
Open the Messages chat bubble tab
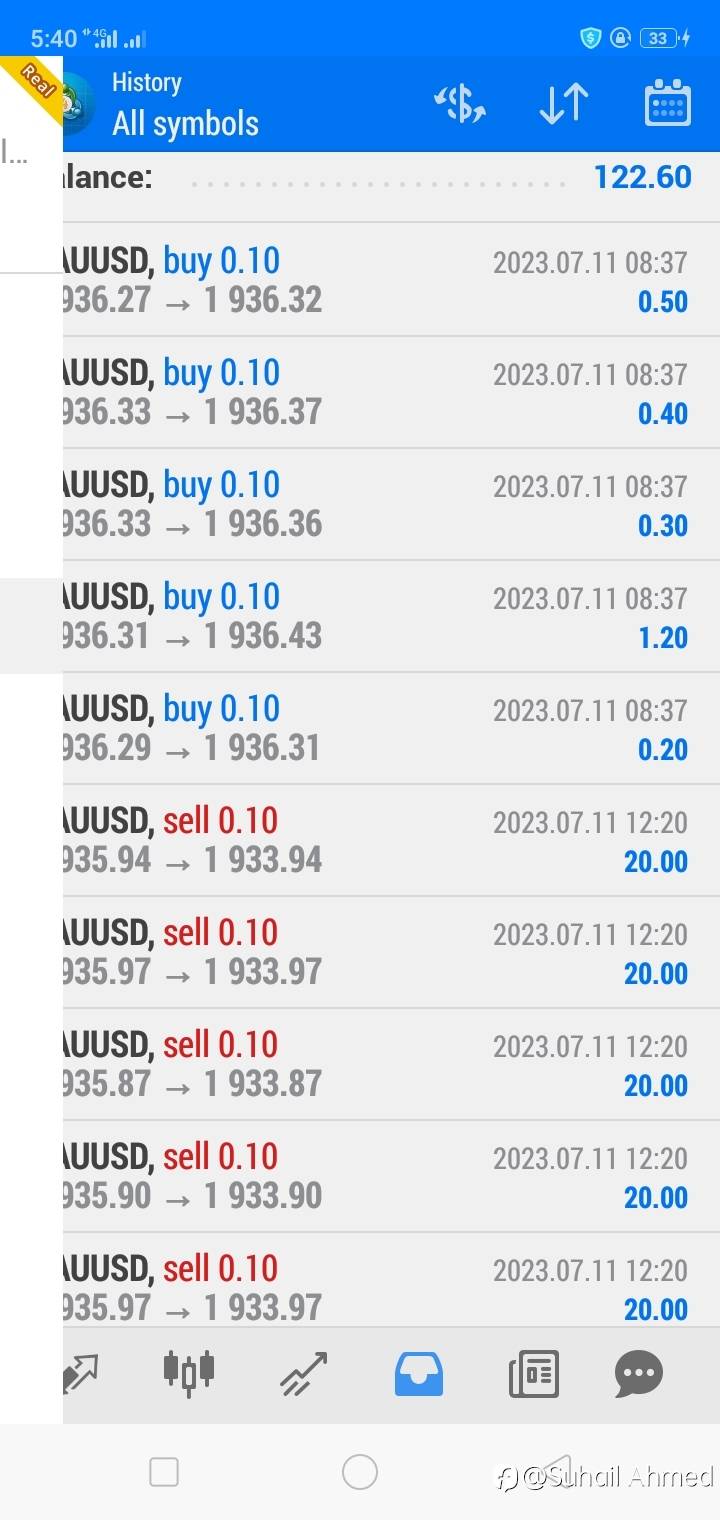tap(638, 1372)
